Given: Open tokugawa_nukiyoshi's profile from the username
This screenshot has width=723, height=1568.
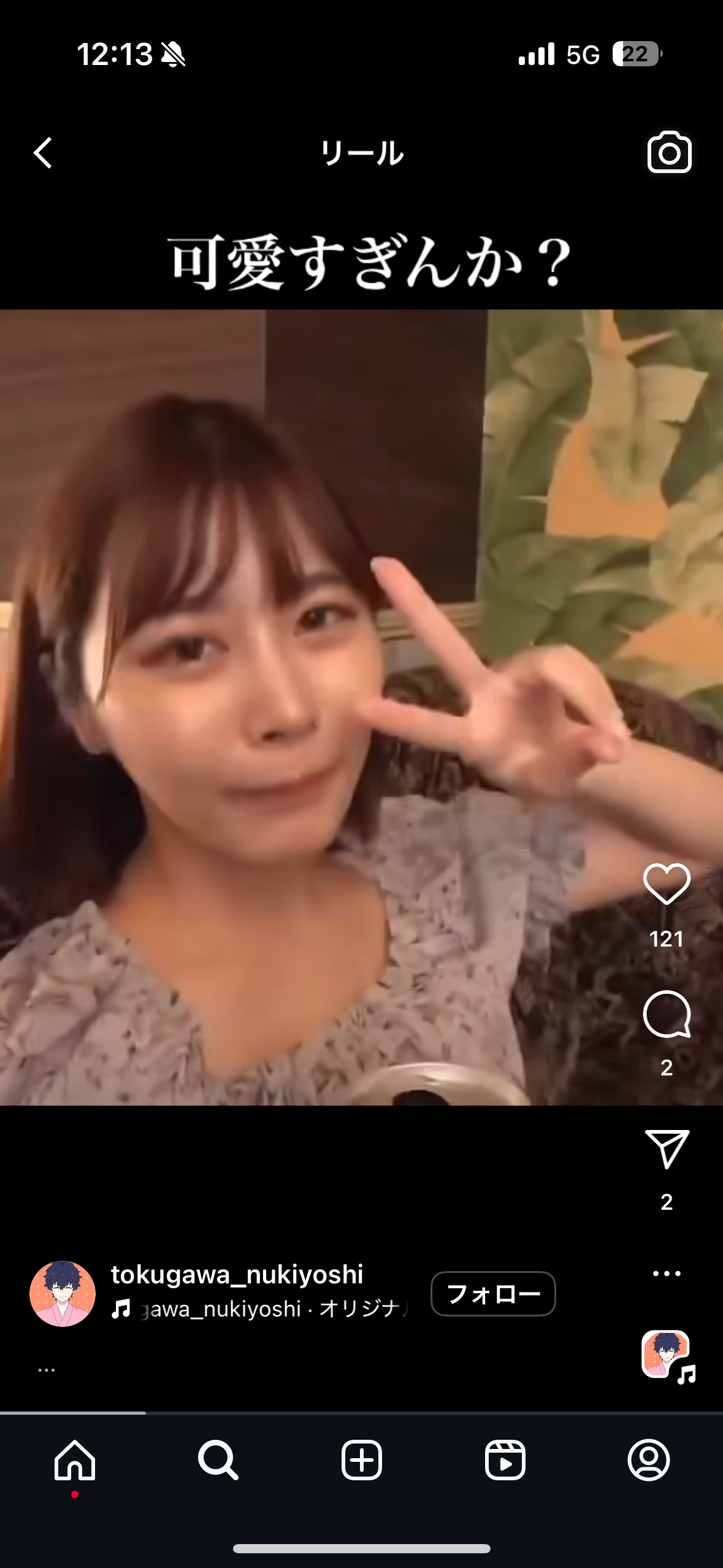Looking at the screenshot, I should coord(237,1275).
